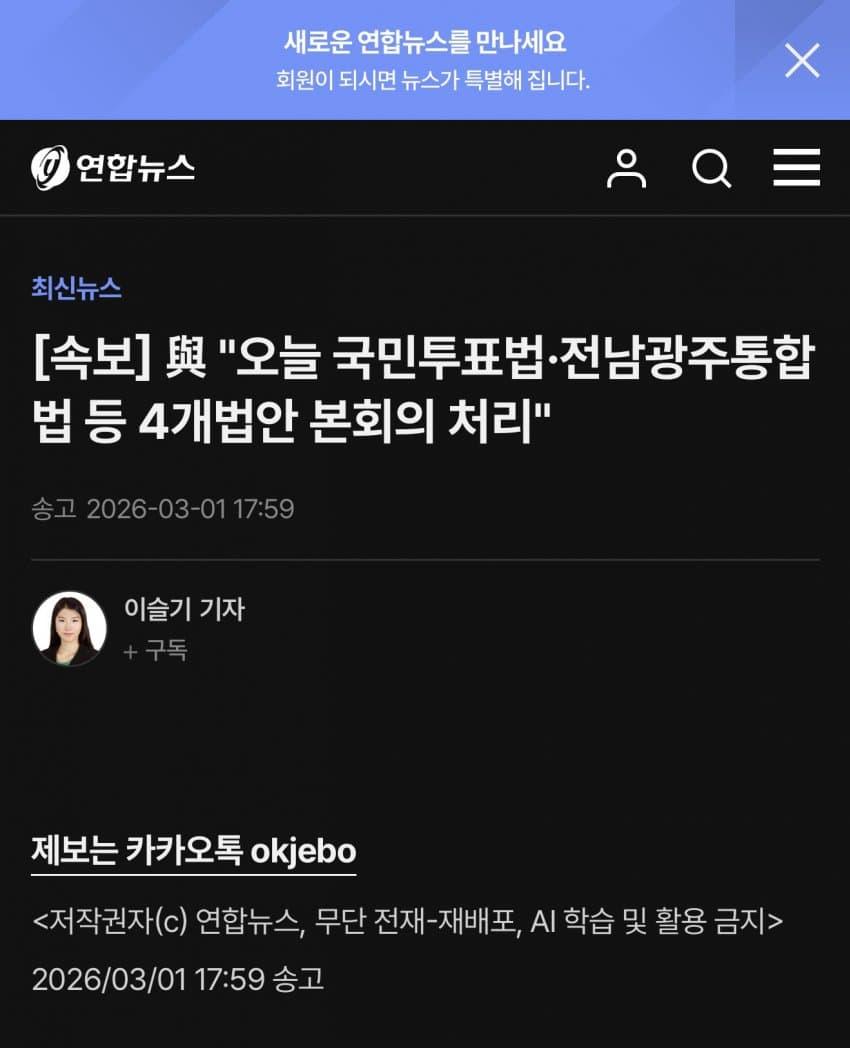Screen dimensions: 850x1048
Task: Expand the hamburger navigation menu icon
Action: click(x=795, y=170)
